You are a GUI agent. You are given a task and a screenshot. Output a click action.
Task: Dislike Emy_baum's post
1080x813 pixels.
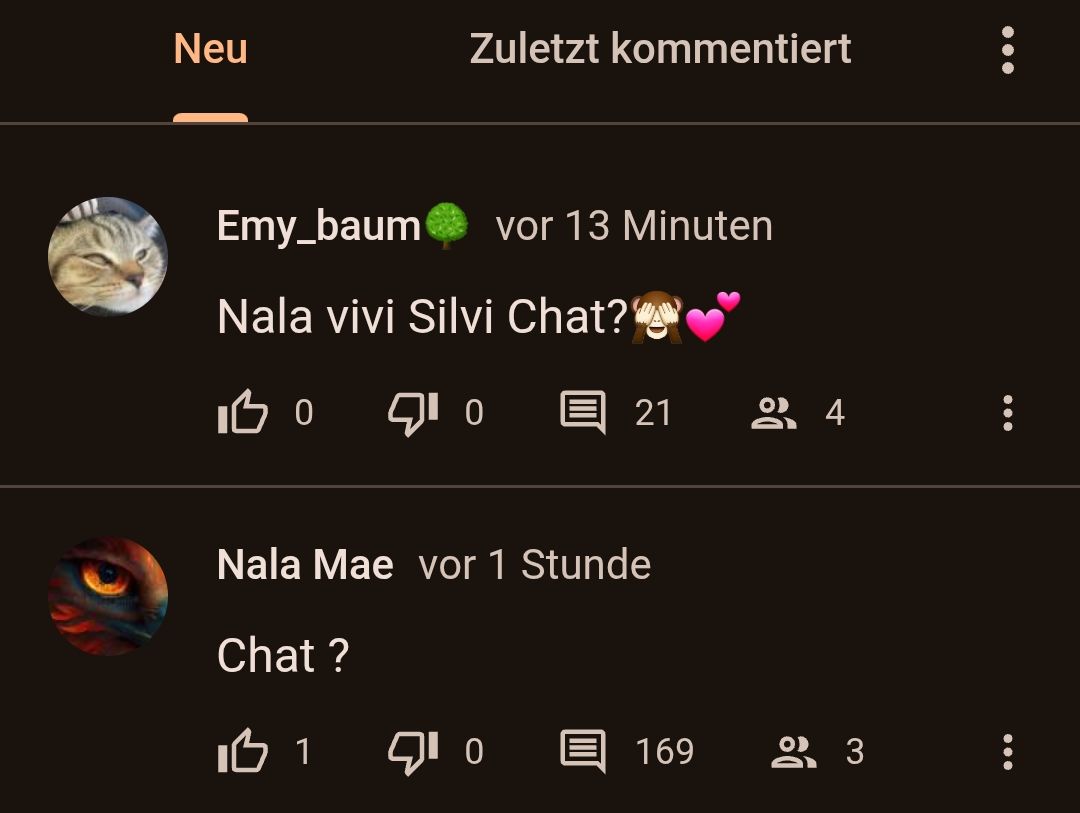(x=413, y=413)
